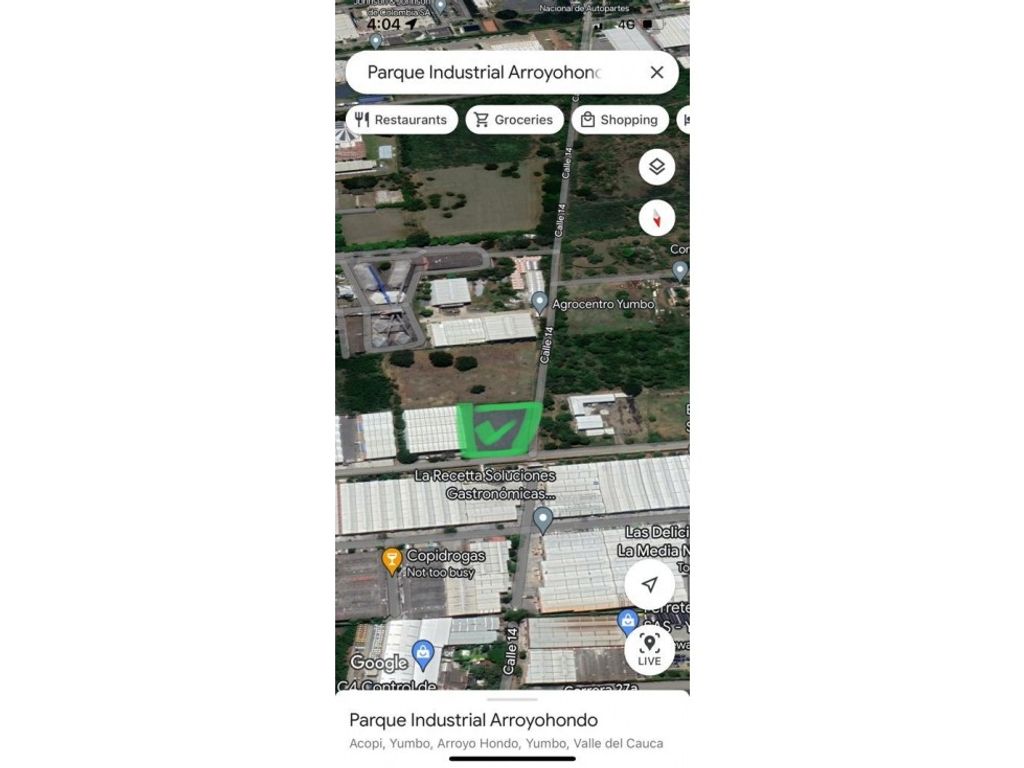Select the Copidrogas place marker
Viewport: 1024px width, 768px height.
click(x=392, y=560)
